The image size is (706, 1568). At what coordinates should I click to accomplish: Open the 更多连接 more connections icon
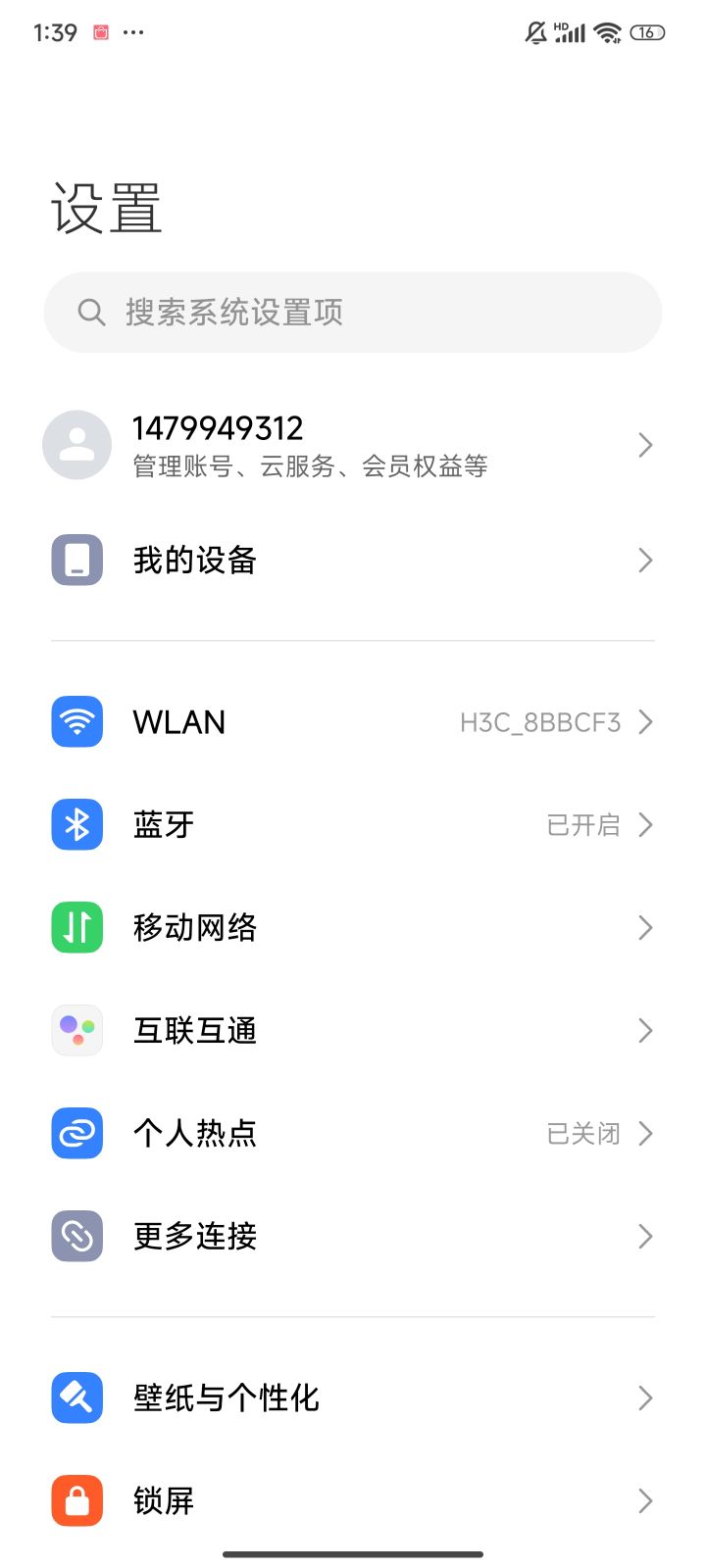tap(76, 1236)
